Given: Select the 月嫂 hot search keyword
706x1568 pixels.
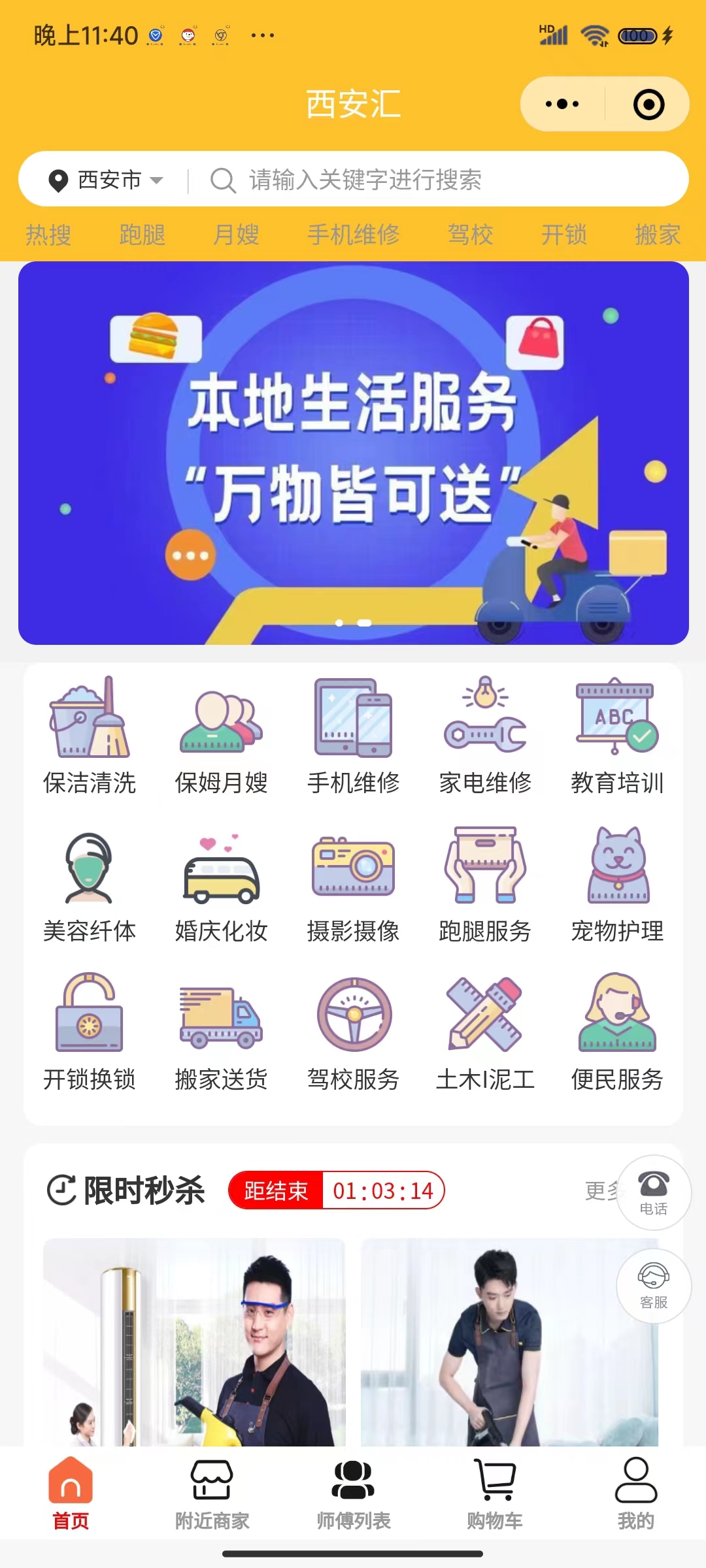Looking at the screenshot, I should pyautogui.click(x=236, y=235).
